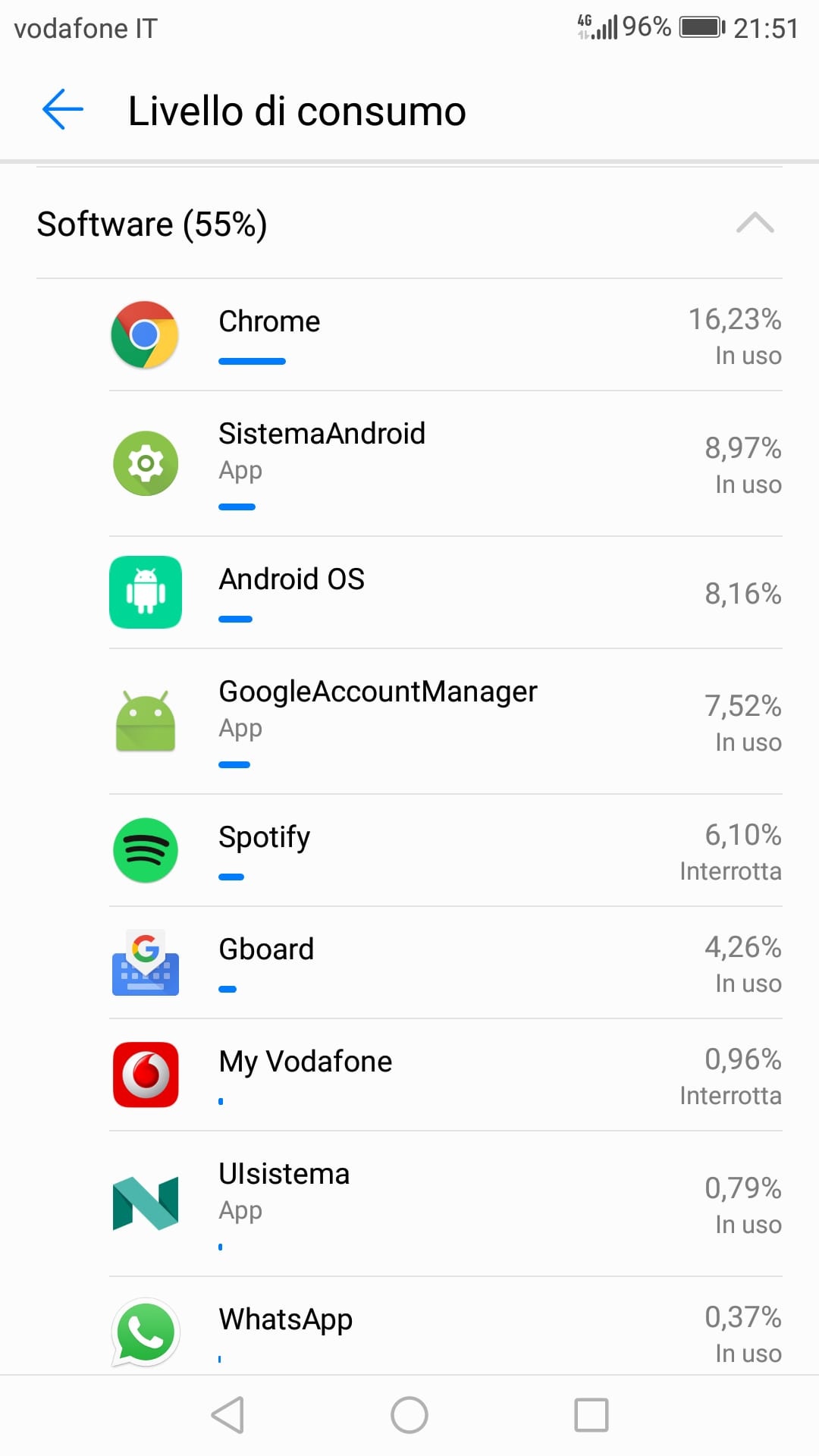View Android OS consumption details

[x=446, y=593]
